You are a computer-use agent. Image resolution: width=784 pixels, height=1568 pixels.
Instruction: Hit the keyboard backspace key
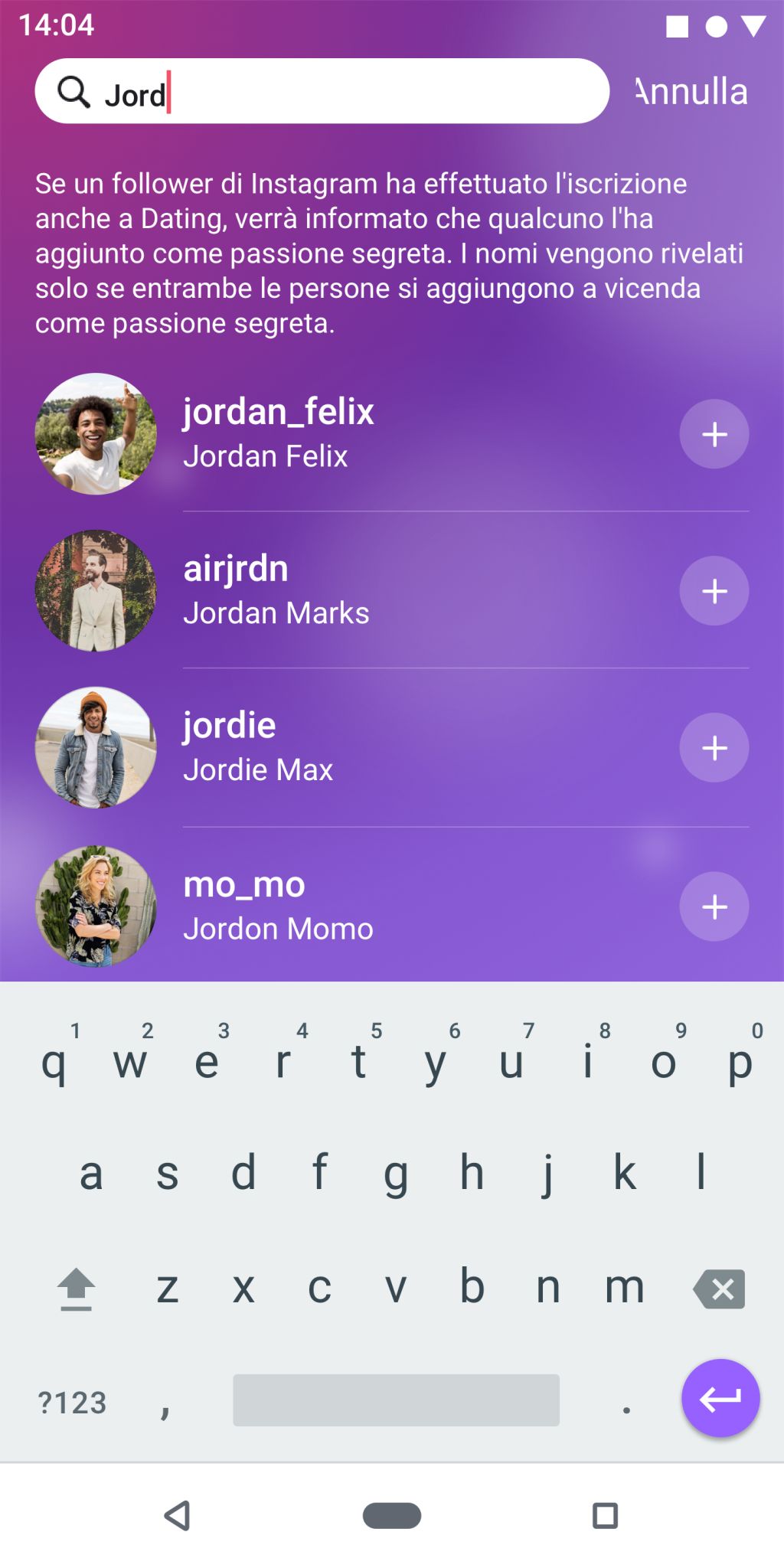coord(719,1289)
